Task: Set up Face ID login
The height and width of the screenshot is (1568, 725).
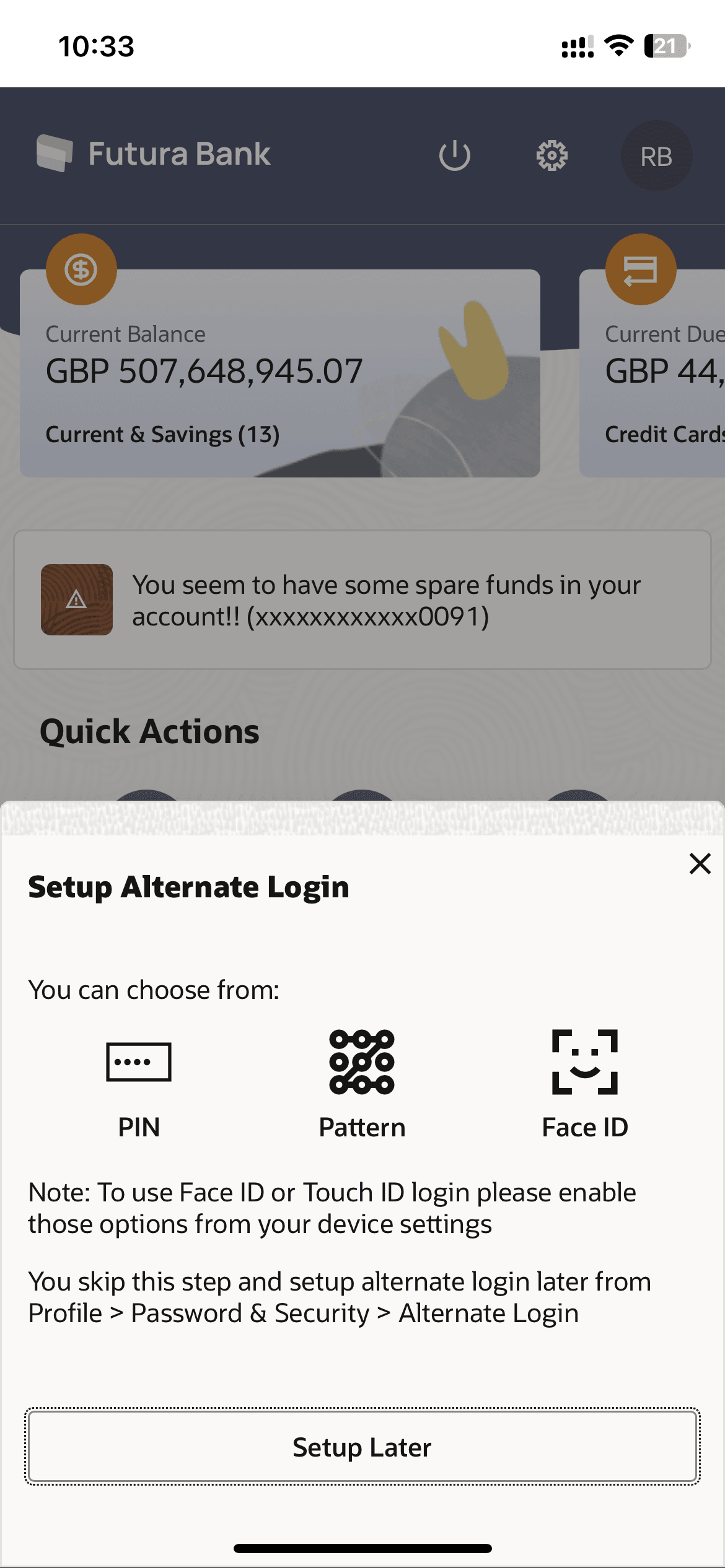Action: [x=584, y=1084]
